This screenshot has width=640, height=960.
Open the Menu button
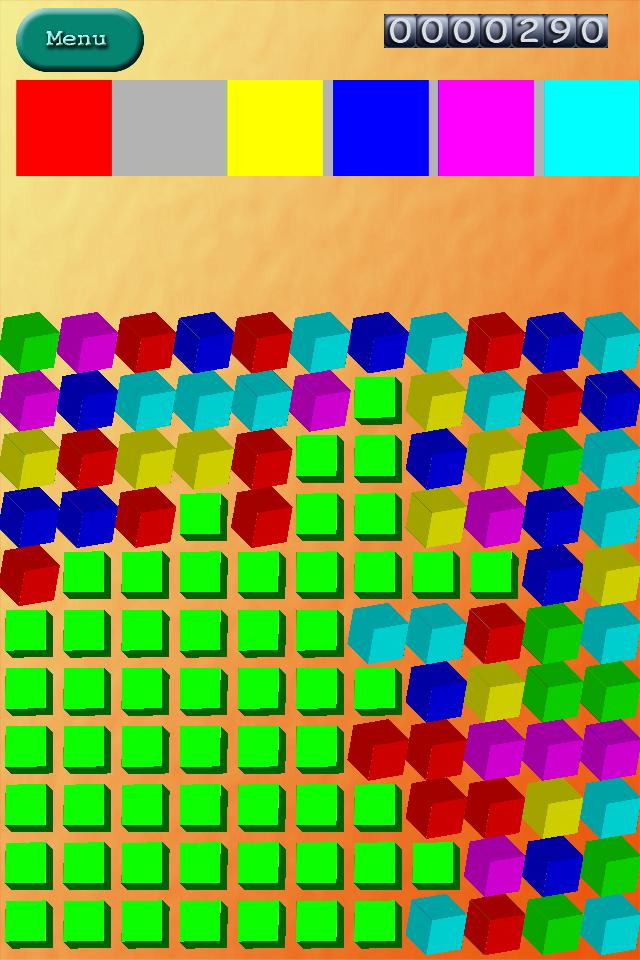coord(79,40)
